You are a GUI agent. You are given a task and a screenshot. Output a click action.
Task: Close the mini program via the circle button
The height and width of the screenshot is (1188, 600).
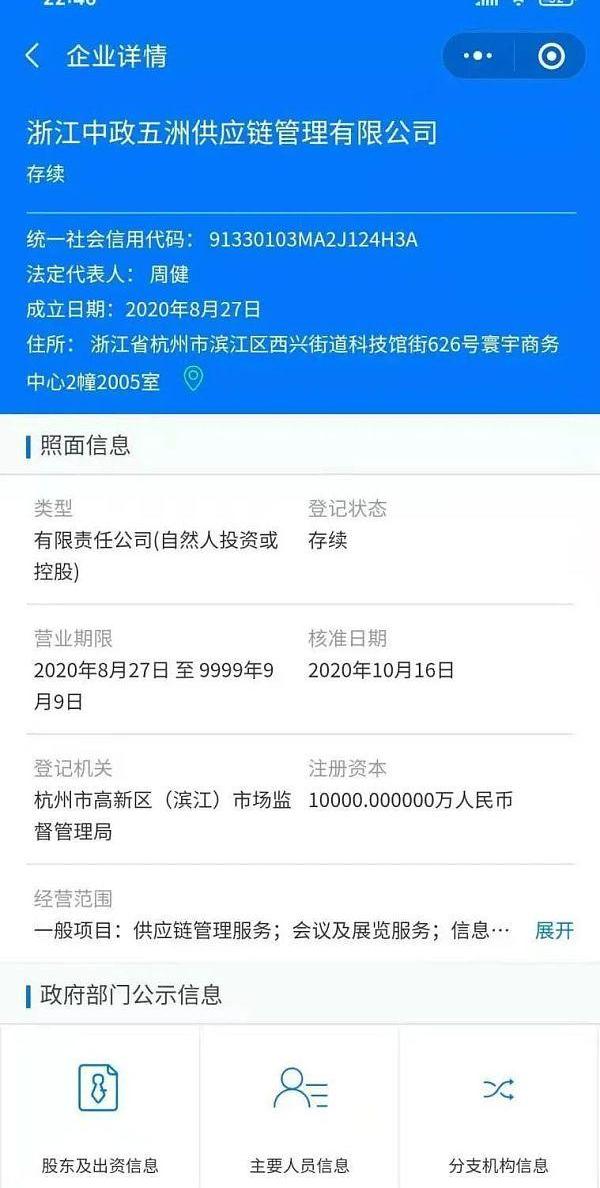(x=551, y=56)
